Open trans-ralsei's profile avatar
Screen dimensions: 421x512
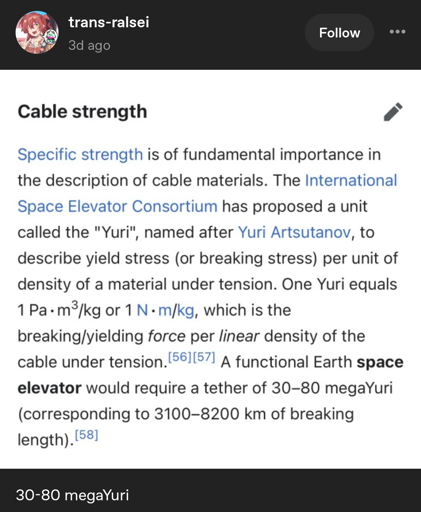37,32
